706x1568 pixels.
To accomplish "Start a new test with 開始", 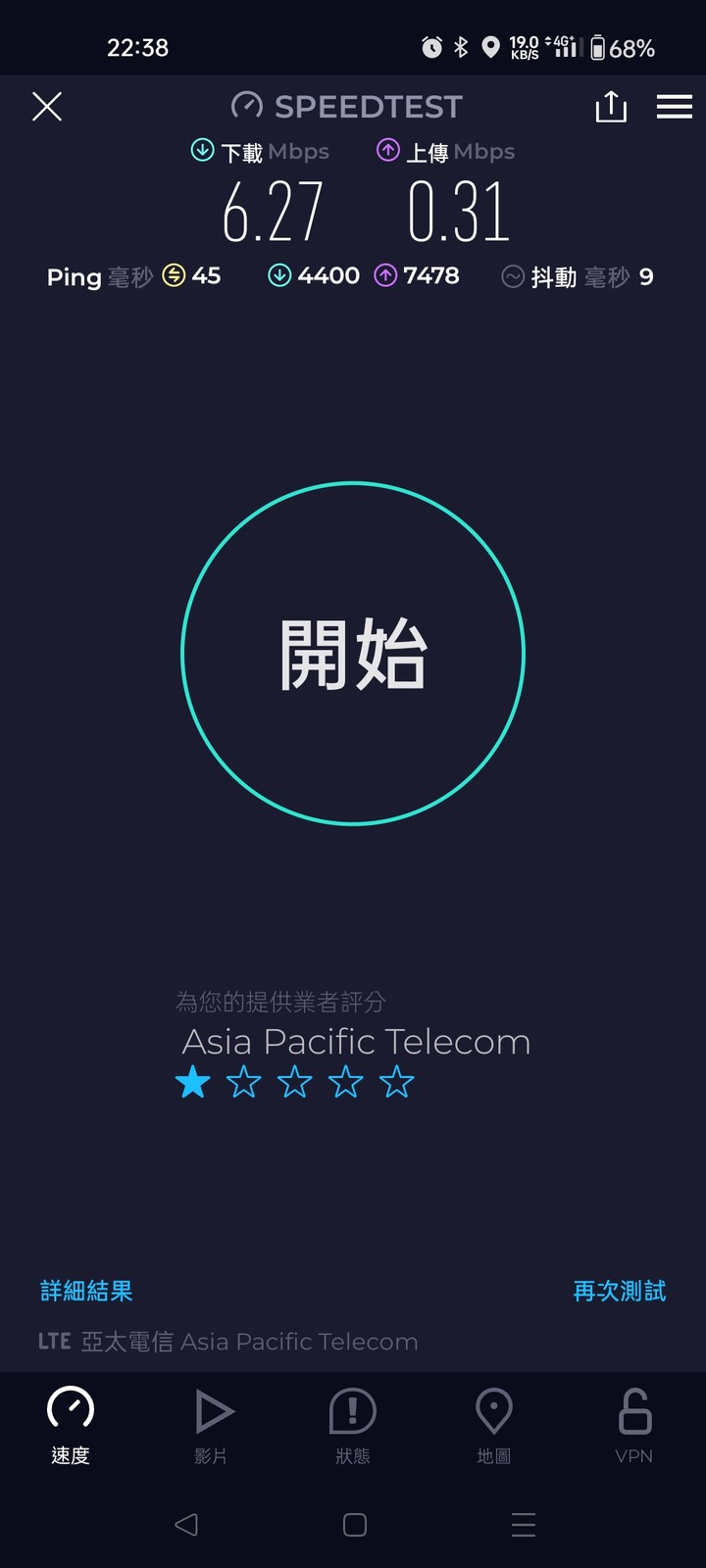I will pos(353,654).
